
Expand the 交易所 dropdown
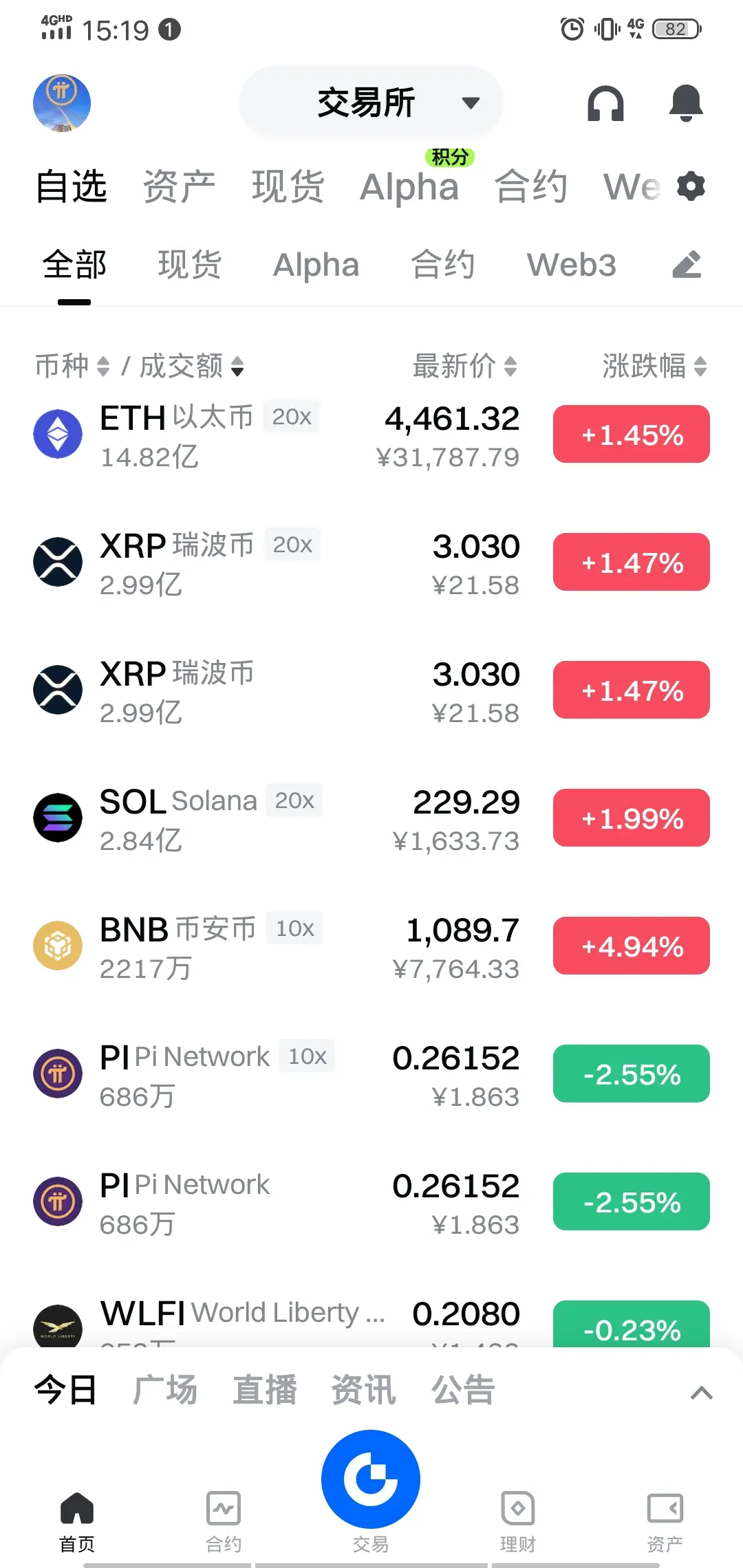pos(371,103)
